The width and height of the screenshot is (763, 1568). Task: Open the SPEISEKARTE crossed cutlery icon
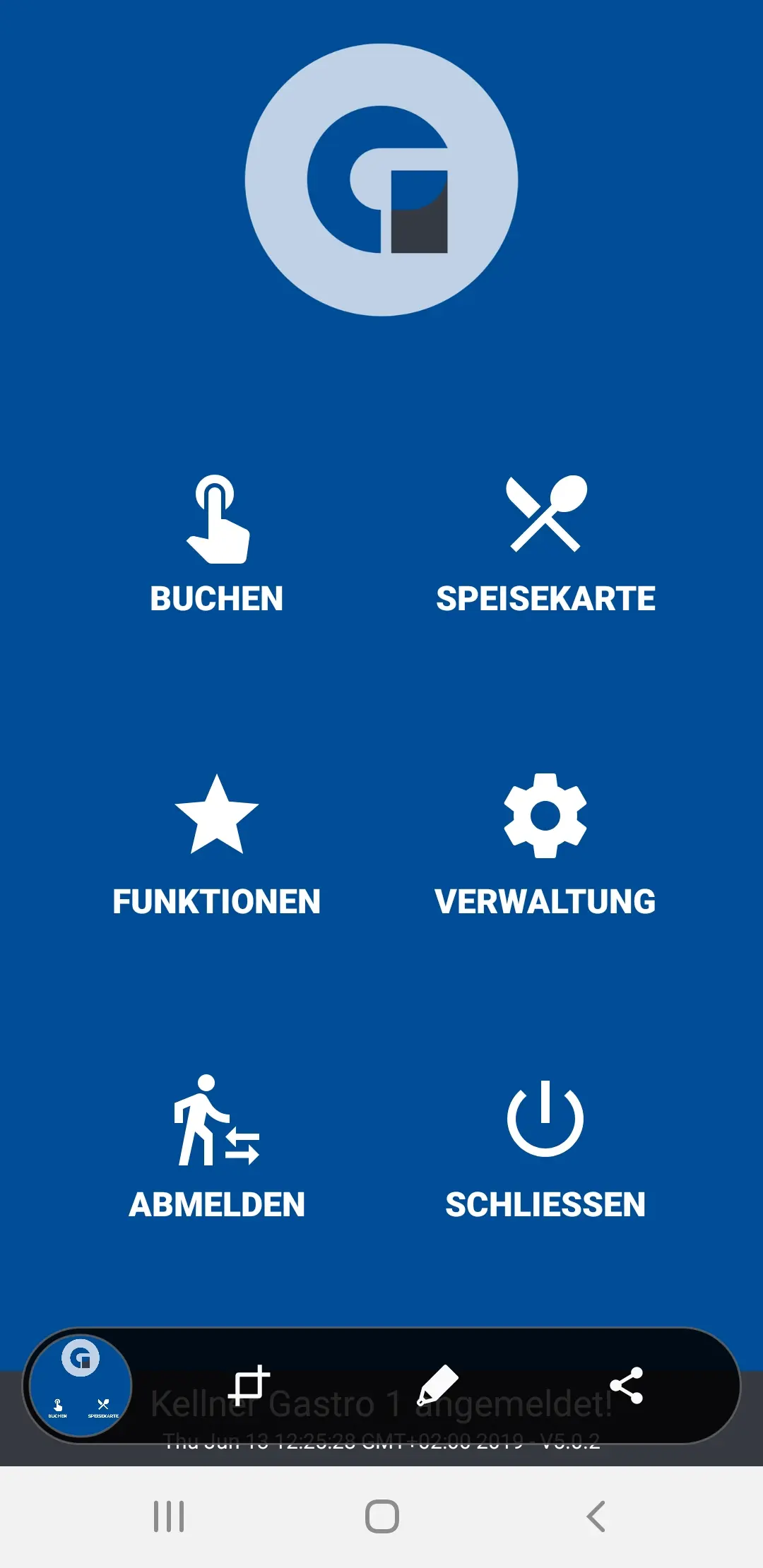(545, 514)
